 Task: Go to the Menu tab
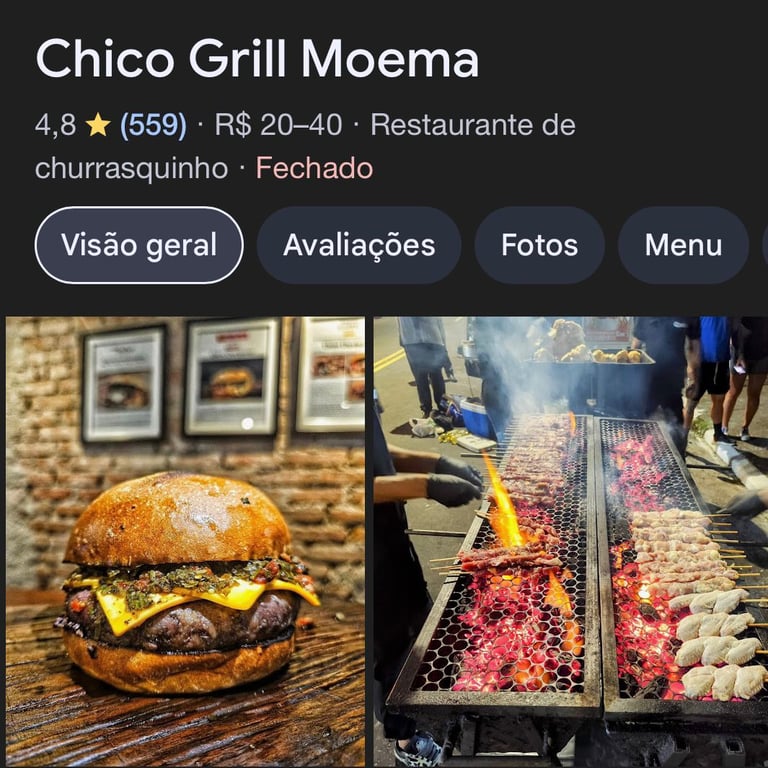click(683, 245)
